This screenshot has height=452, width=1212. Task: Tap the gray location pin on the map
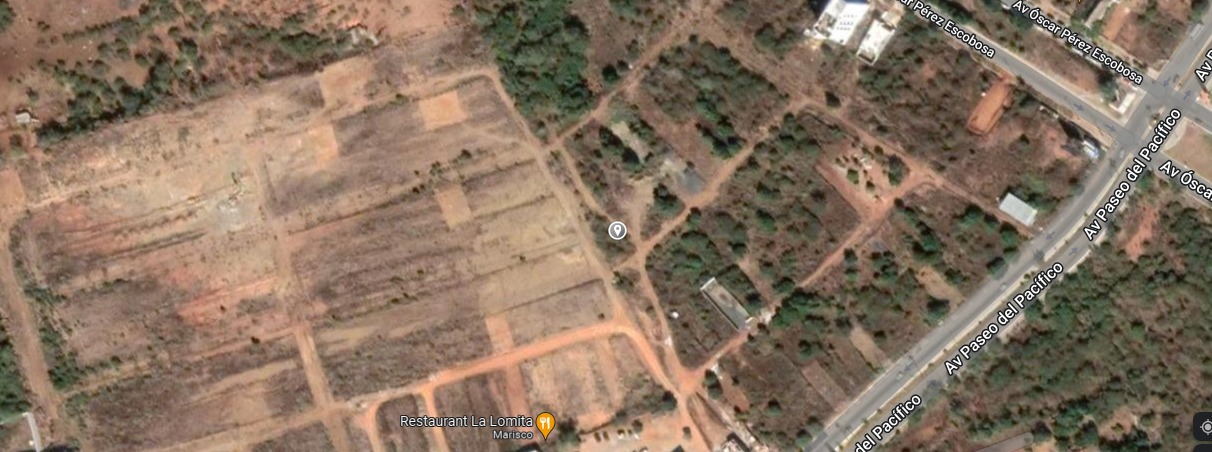618,231
